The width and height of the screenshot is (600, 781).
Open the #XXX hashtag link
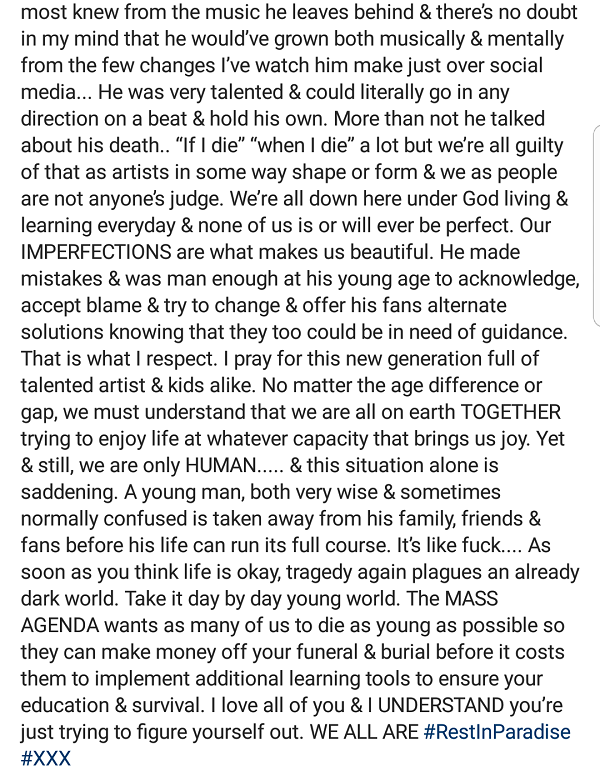[45, 759]
